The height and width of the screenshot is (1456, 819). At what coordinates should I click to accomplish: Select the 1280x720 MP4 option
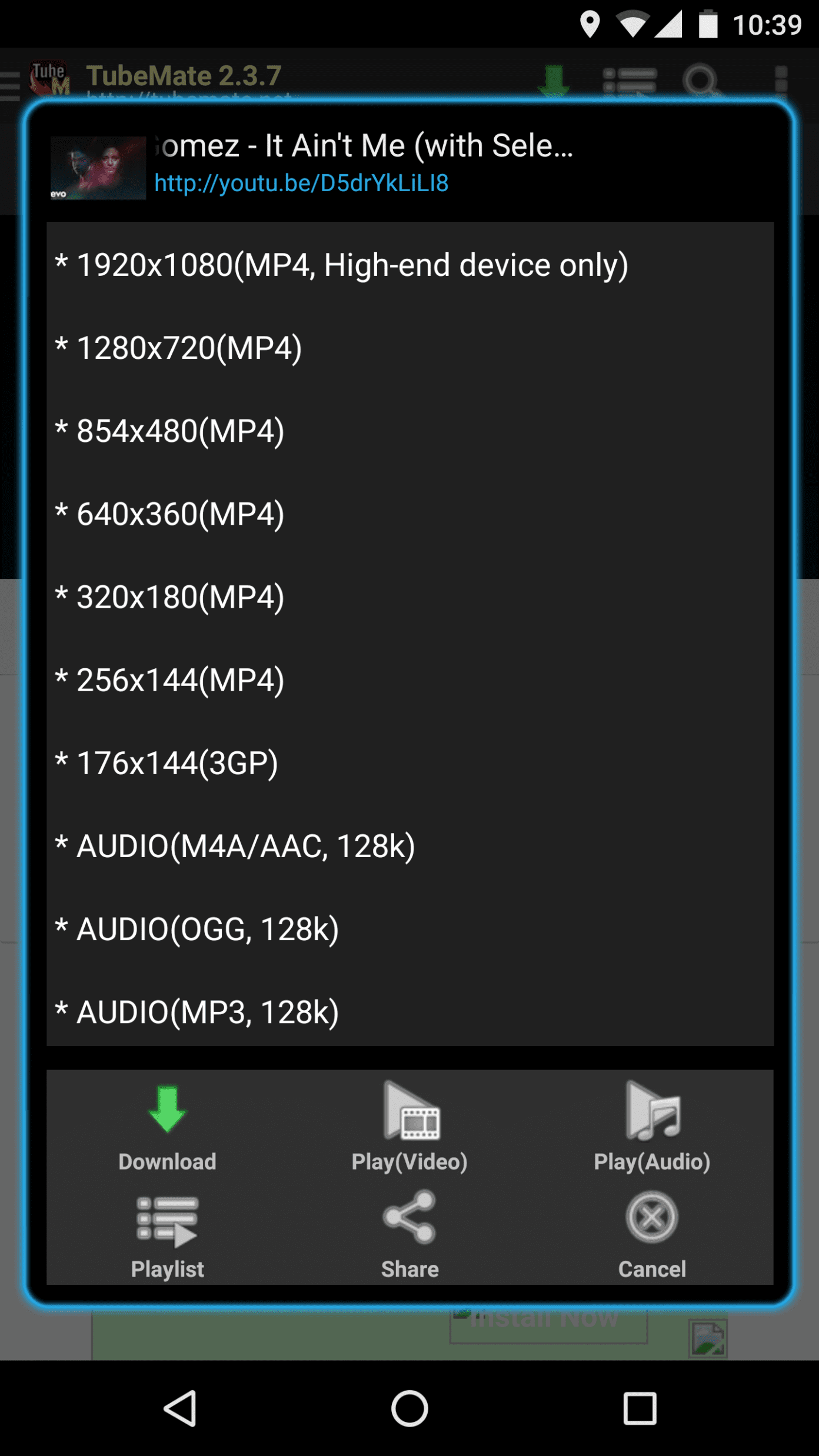pyautogui.click(x=178, y=348)
